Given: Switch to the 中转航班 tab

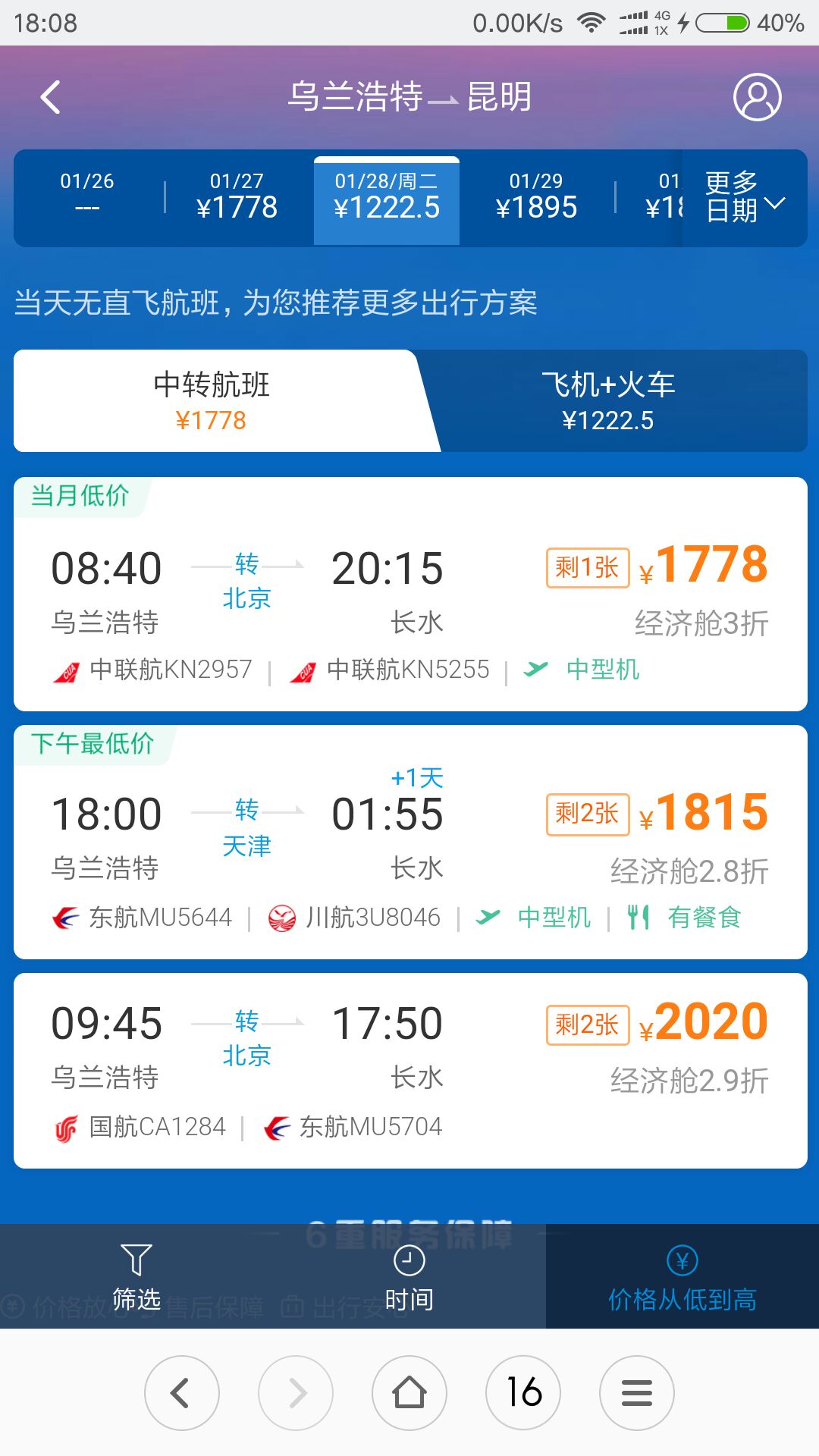Looking at the screenshot, I should (212, 400).
